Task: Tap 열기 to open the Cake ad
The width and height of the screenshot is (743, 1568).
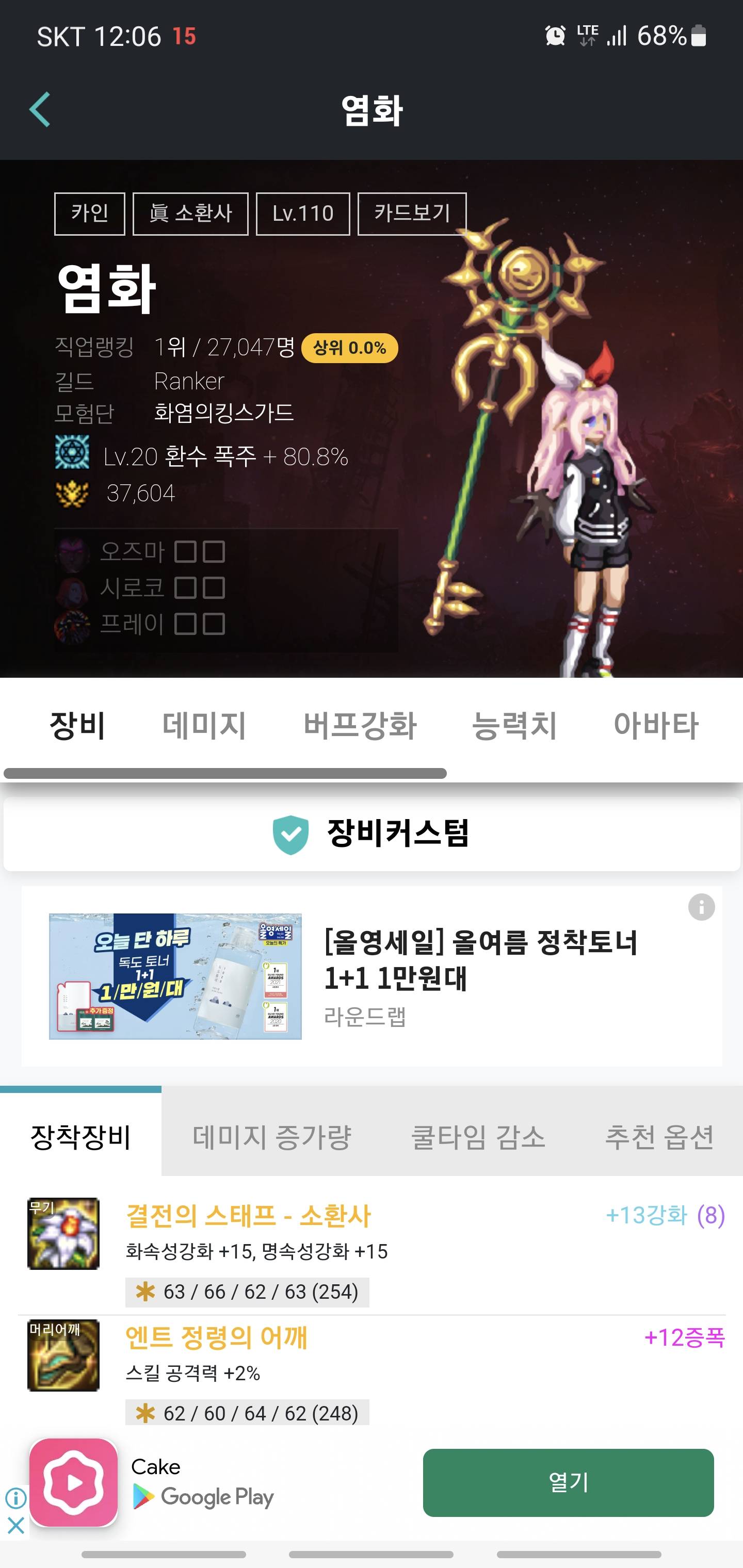Action: (x=568, y=1482)
